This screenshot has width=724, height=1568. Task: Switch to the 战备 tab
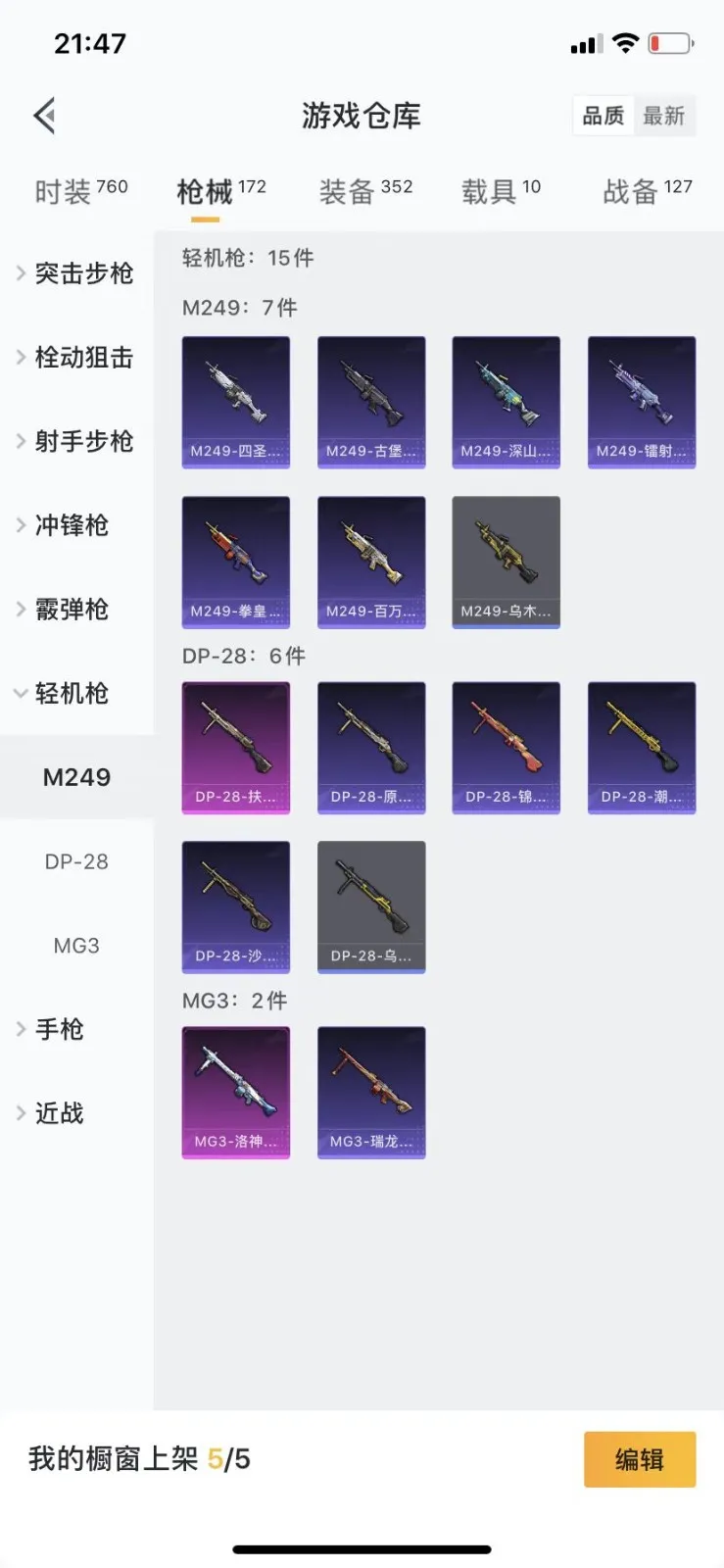[647, 190]
